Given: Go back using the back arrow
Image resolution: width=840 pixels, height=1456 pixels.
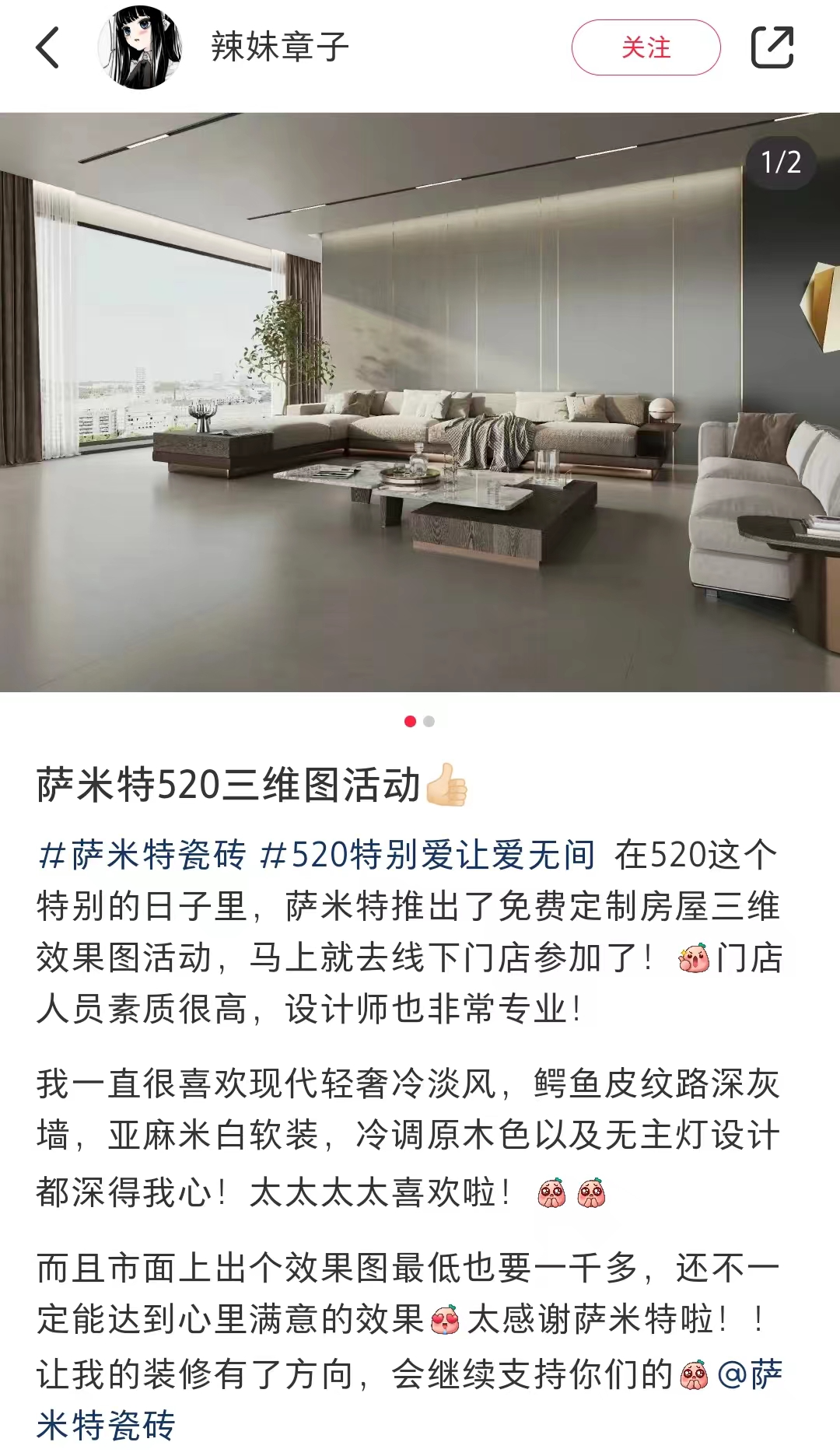Looking at the screenshot, I should click(48, 47).
